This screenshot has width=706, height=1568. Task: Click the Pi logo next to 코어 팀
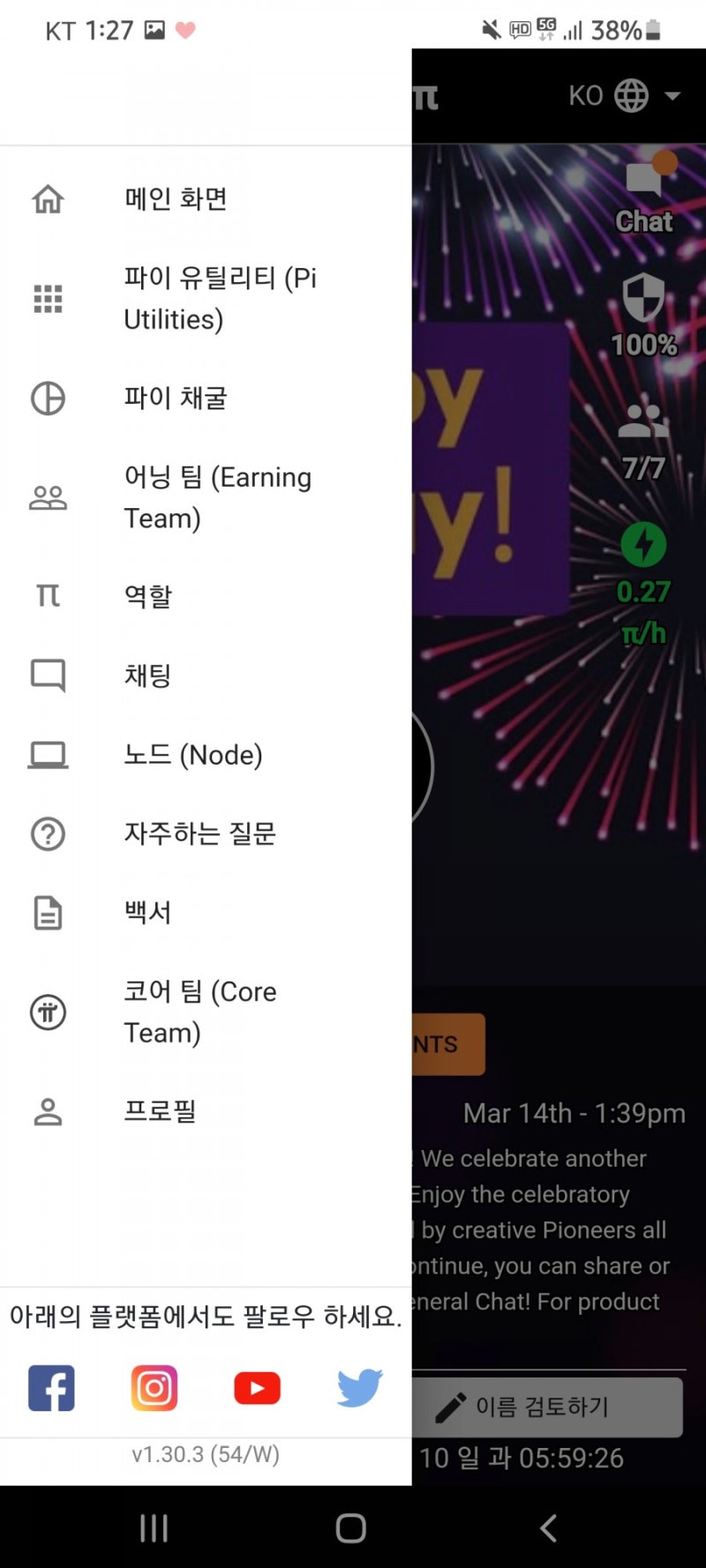(48, 1012)
